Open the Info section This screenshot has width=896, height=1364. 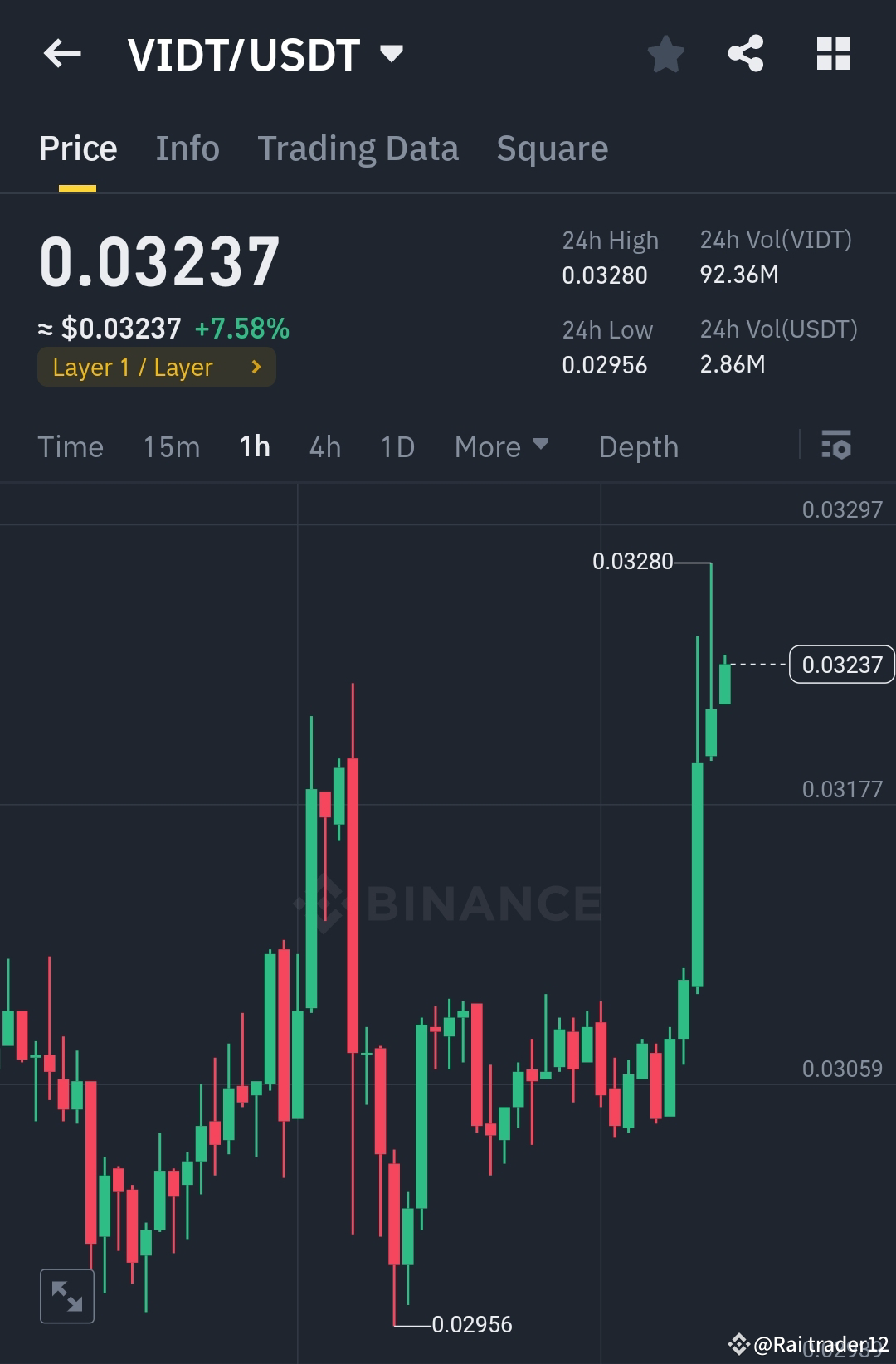tap(187, 149)
